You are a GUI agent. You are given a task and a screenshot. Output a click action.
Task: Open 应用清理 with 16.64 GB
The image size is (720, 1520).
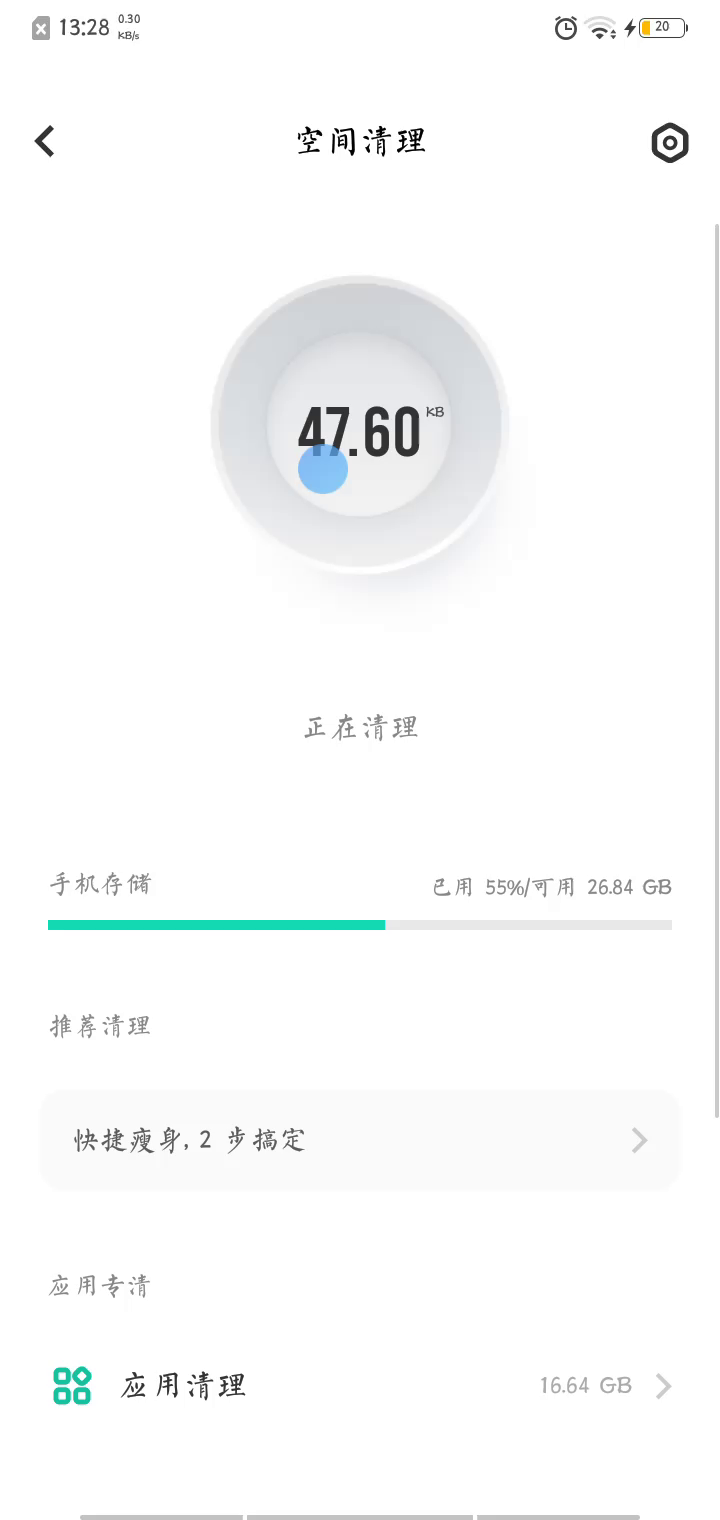coord(360,1386)
